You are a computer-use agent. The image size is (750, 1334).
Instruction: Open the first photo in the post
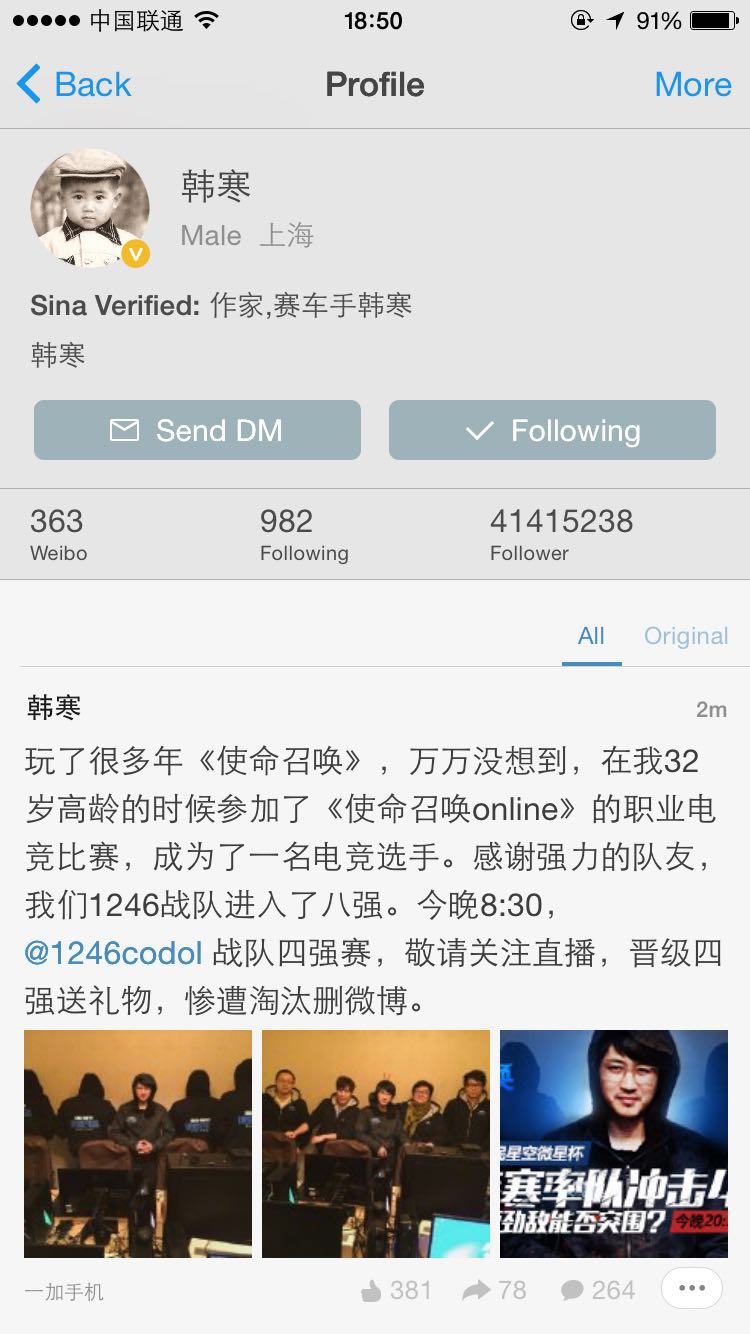pyautogui.click(x=138, y=1143)
